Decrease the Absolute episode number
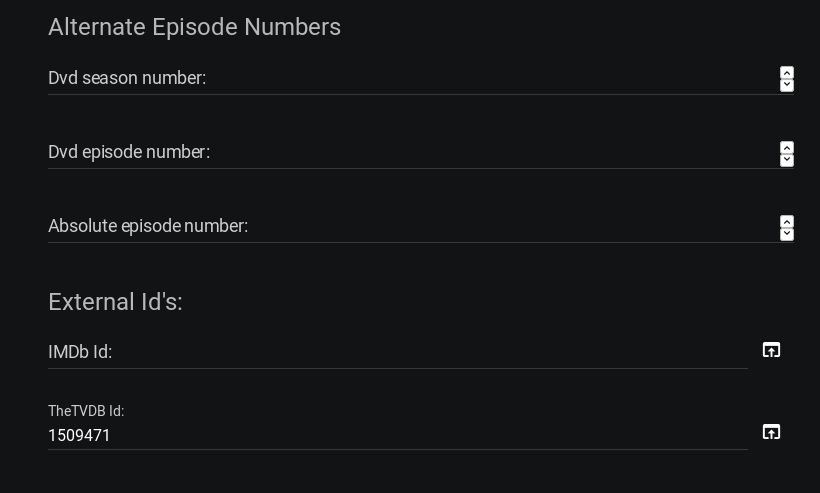820x493 pixels. (787, 234)
